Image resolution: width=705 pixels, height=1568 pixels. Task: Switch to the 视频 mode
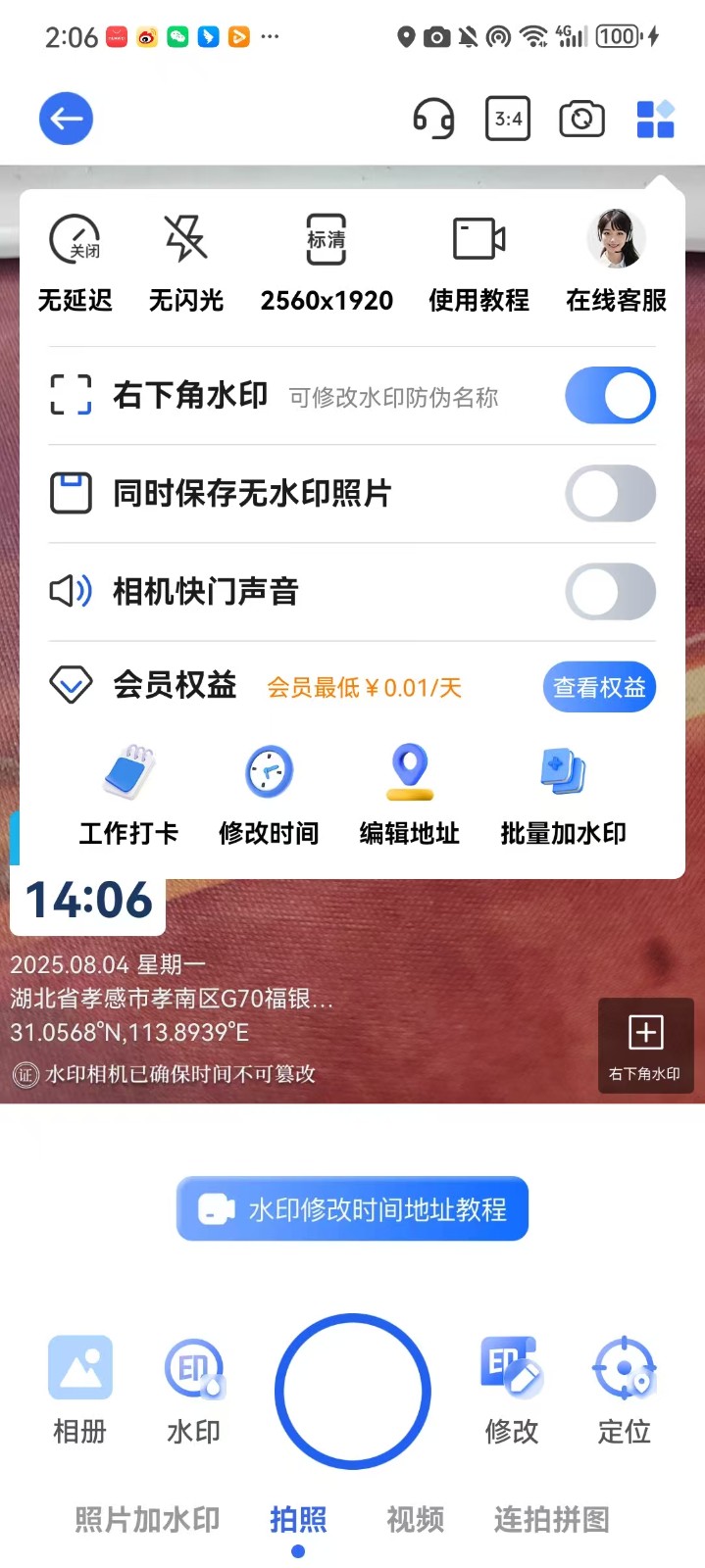pos(415,1519)
